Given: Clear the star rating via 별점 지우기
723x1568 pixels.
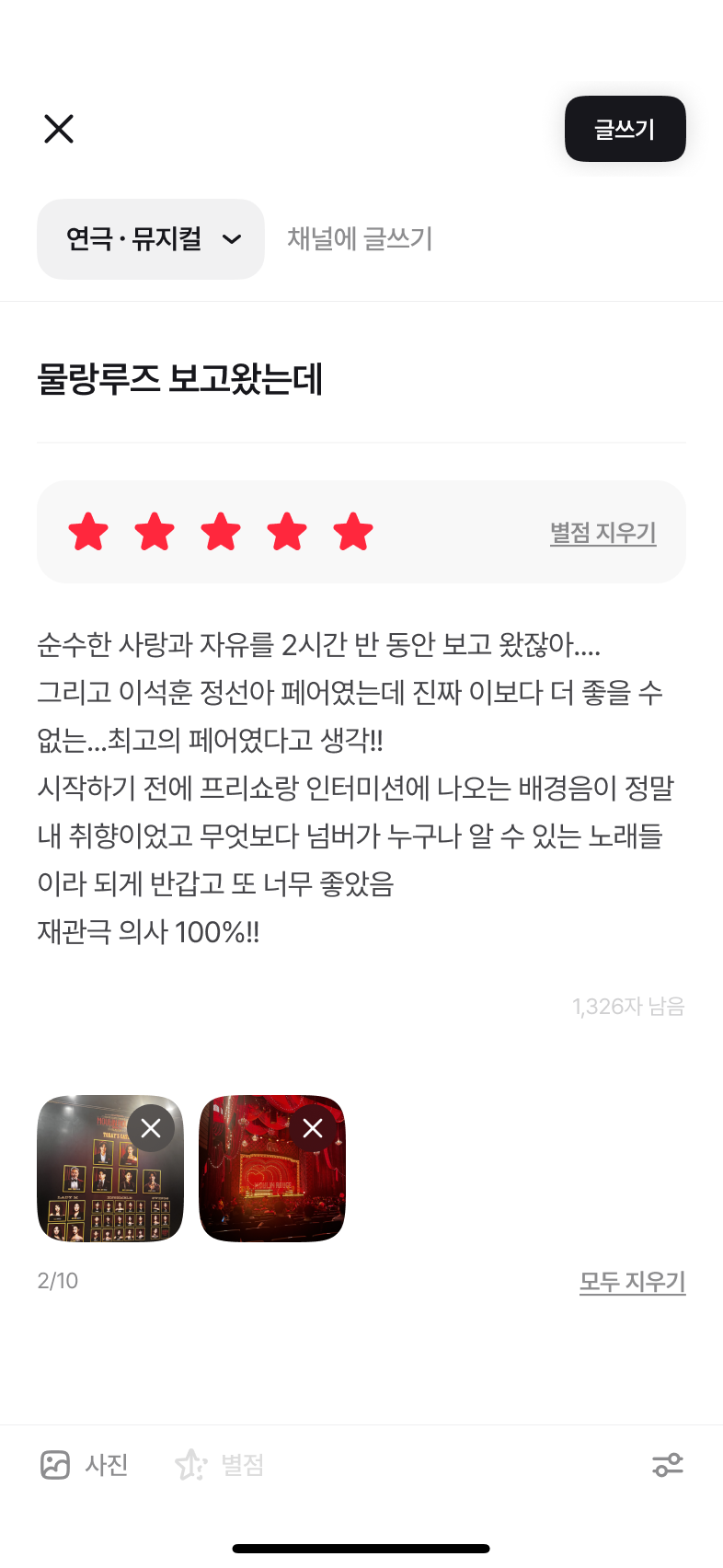Looking at the screenshot, I should [602, 532].
